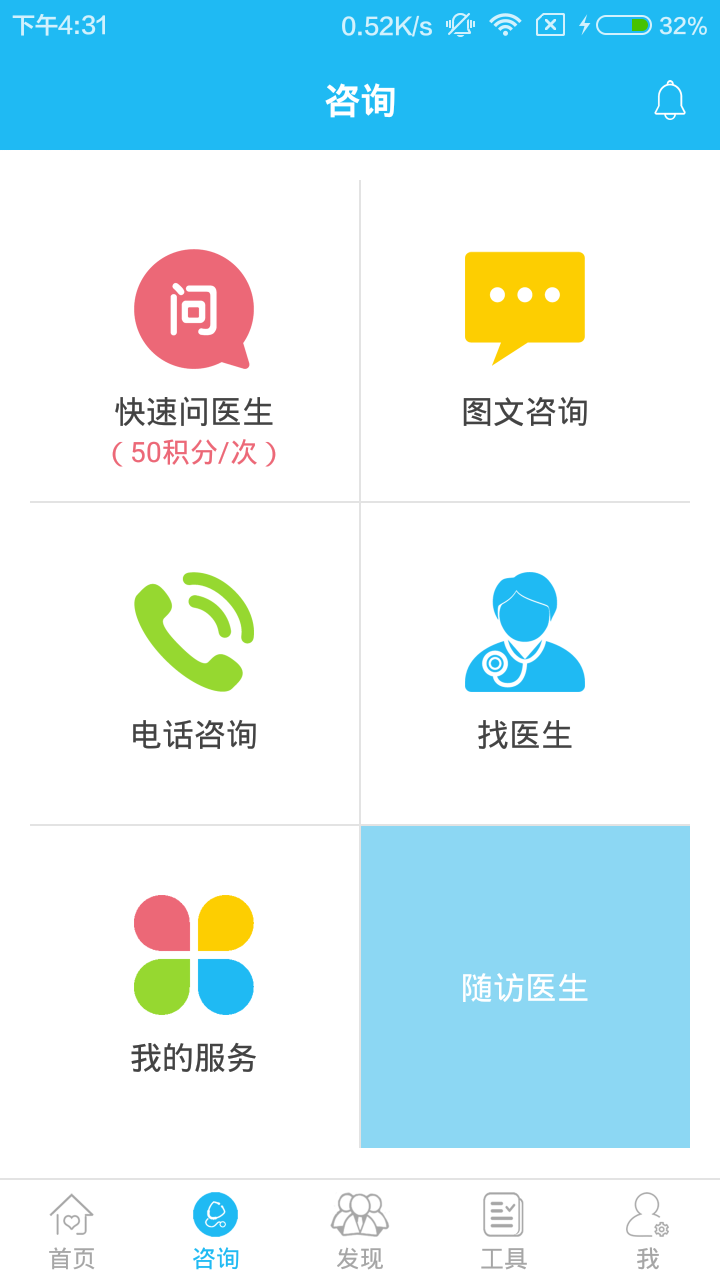Select the green phone icon for 电话咨询

coord(193,630)
